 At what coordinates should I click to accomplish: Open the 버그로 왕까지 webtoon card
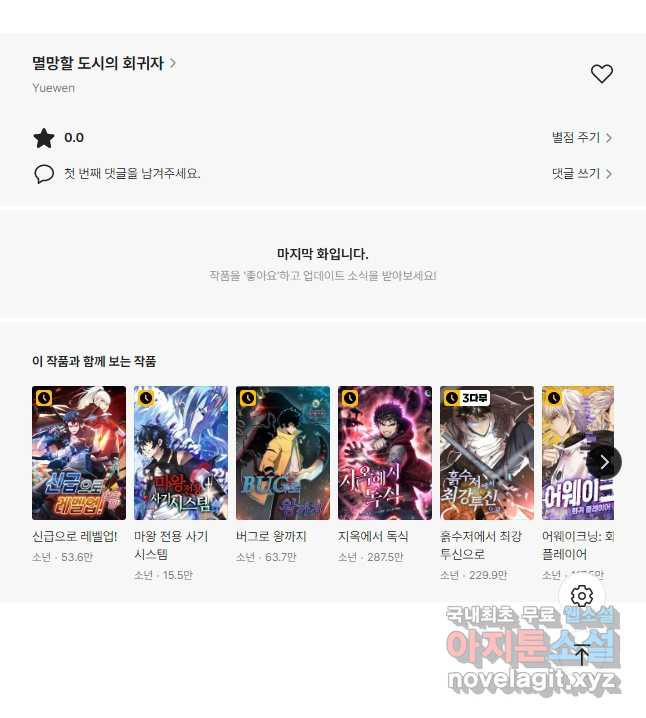[x=283, y=453]
